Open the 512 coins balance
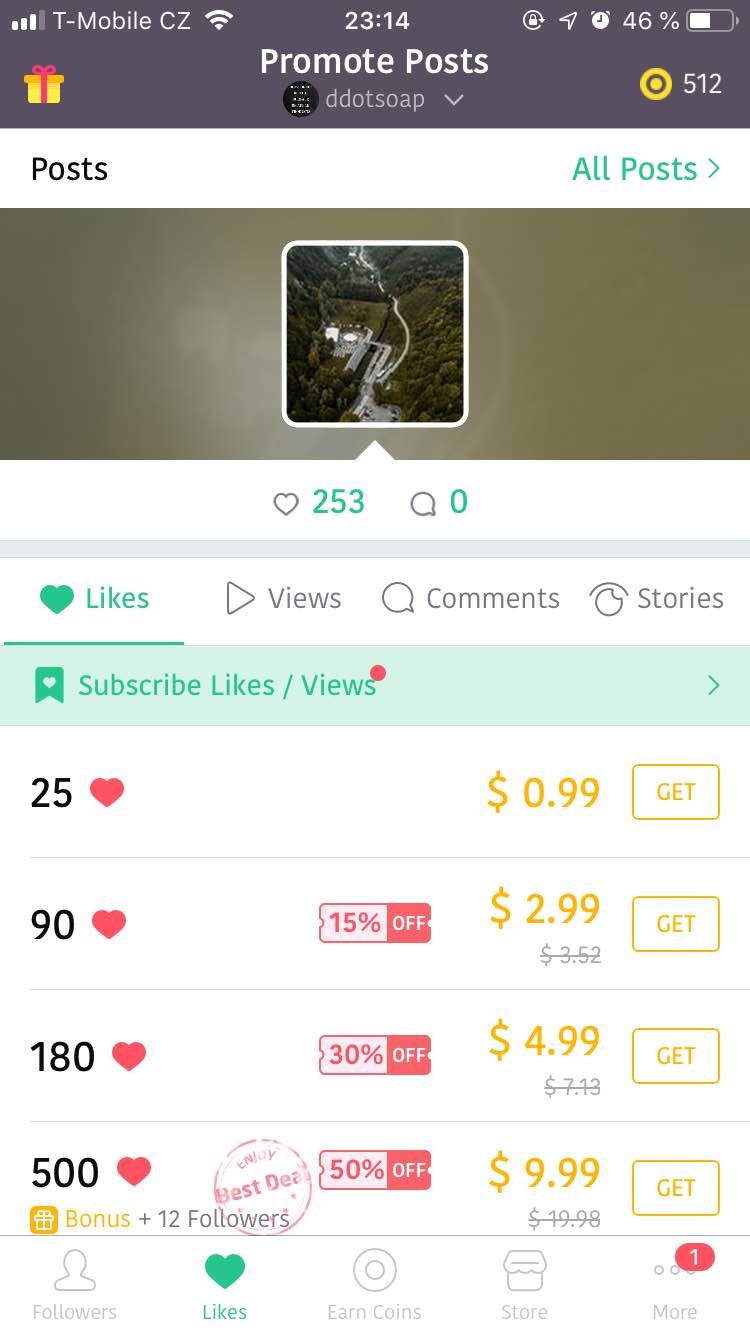750x1334 pixels. coord(681,84)
